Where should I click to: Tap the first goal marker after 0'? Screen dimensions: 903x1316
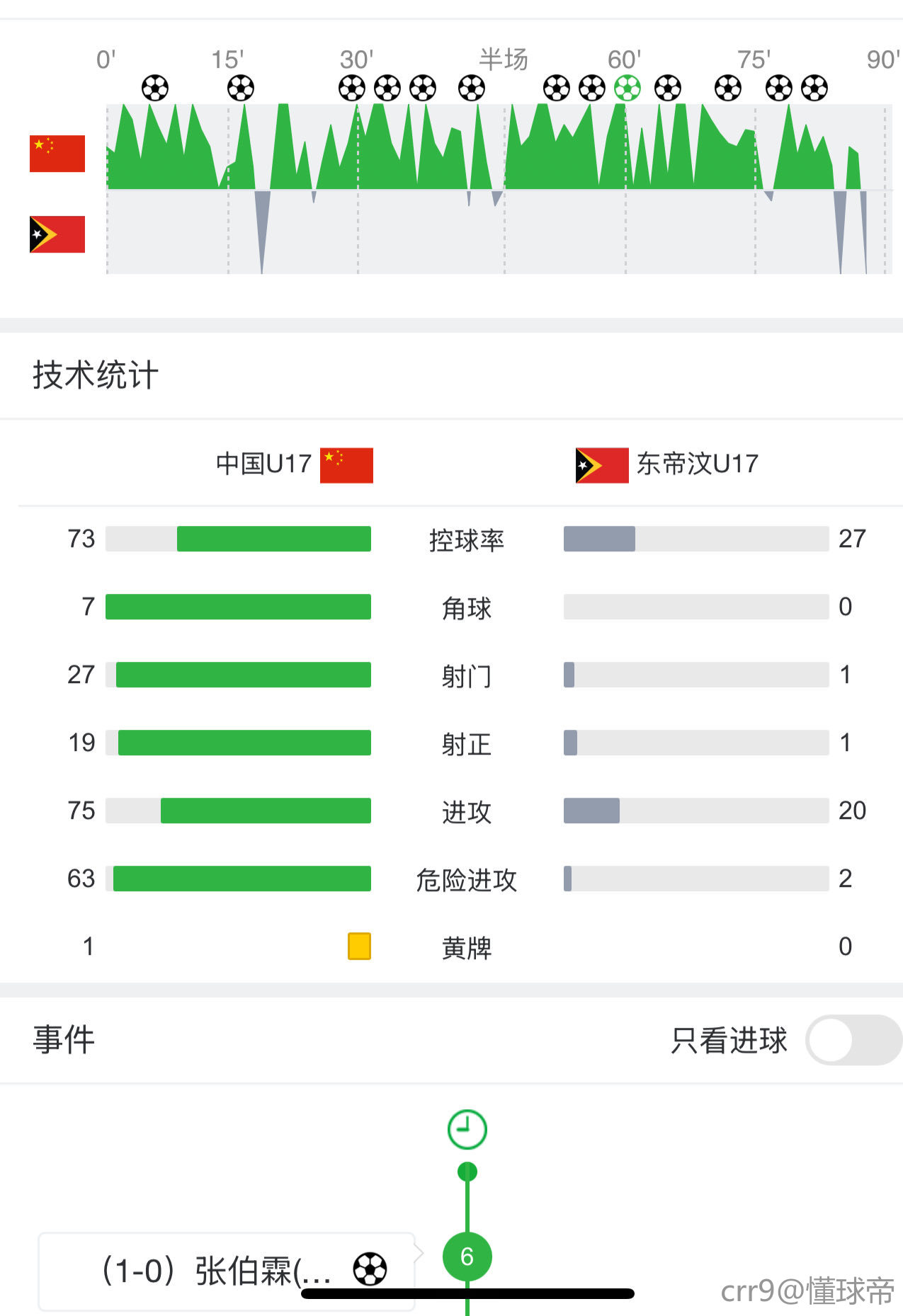tap(155, 88)
